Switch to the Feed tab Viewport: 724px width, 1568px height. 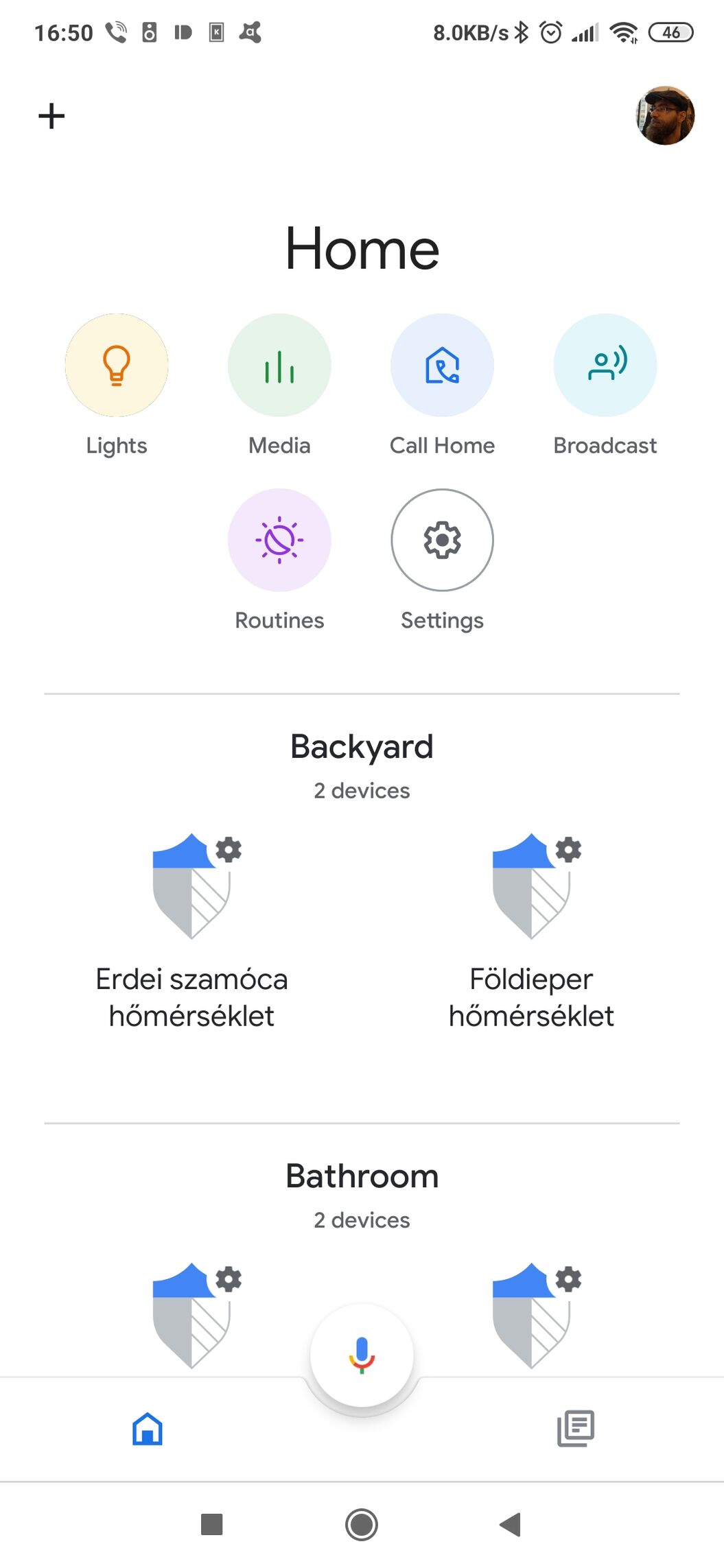[x=575, y=1429]
